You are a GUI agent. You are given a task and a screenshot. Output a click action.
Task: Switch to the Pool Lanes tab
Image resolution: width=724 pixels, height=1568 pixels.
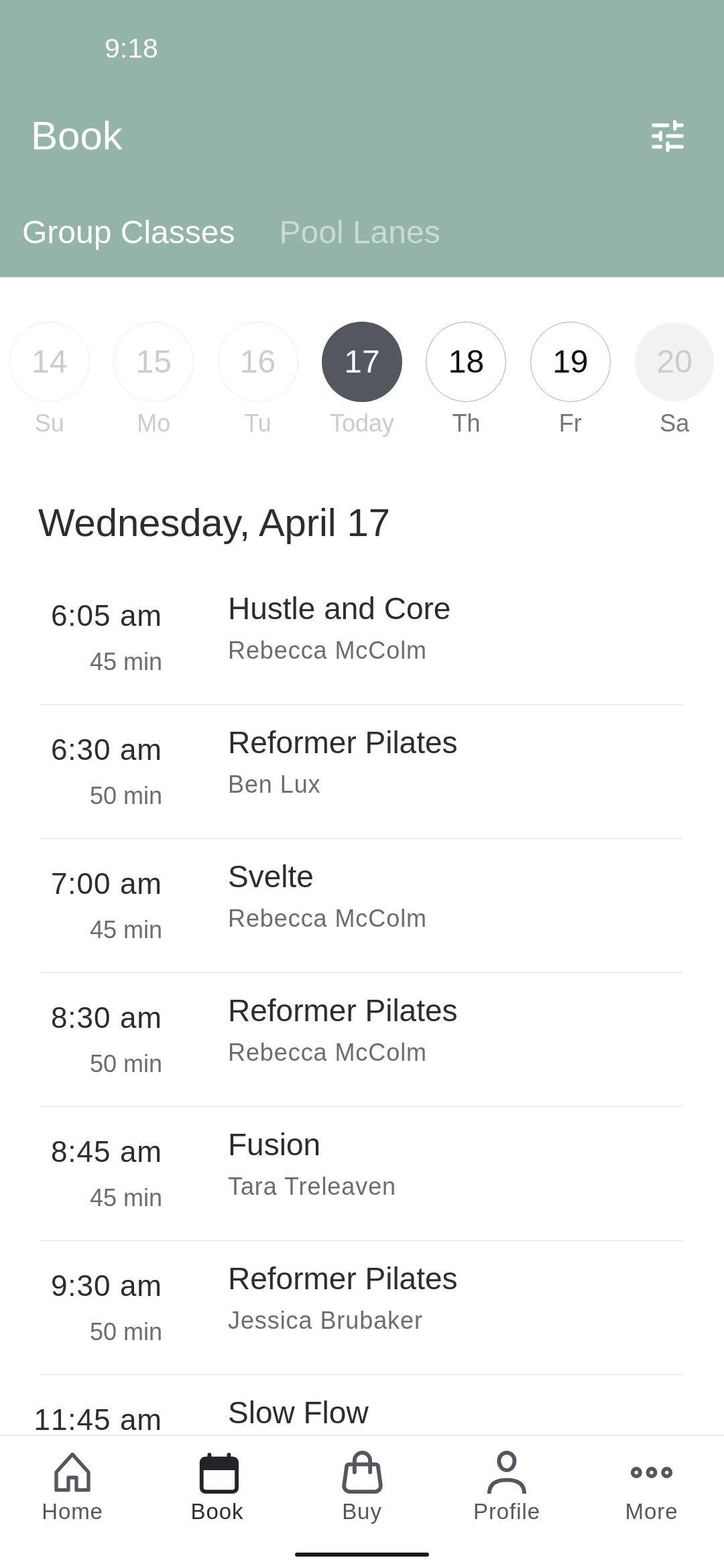[359, 233]
